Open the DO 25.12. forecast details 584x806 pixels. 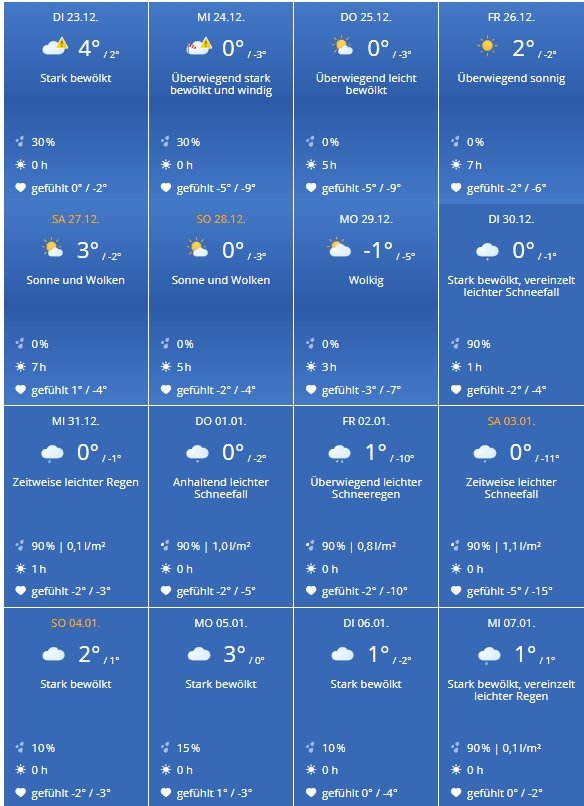[x=366, y=103]
